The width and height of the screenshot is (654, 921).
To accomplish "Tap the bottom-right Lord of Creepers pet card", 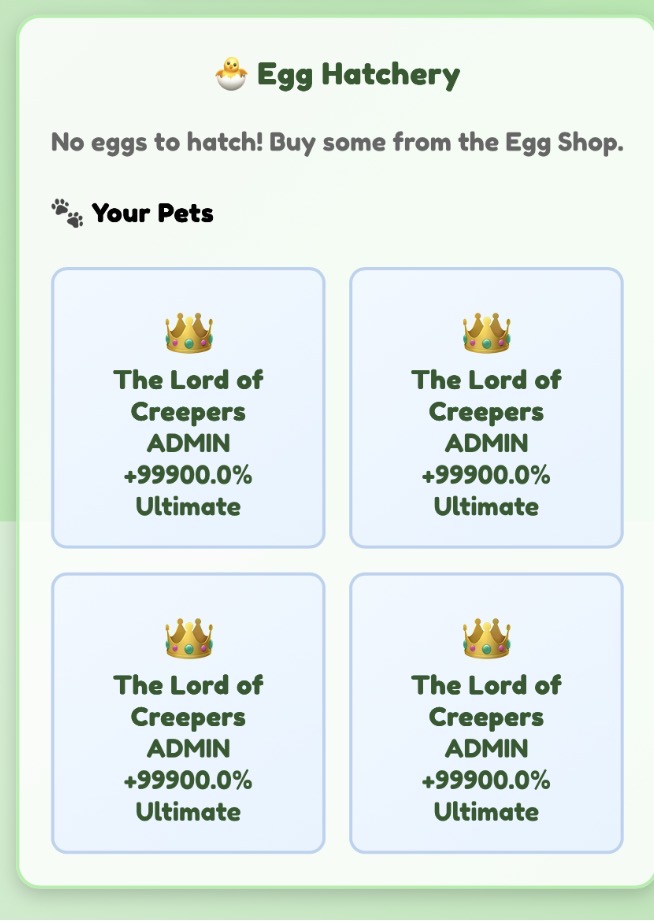I will click(486, 713).
